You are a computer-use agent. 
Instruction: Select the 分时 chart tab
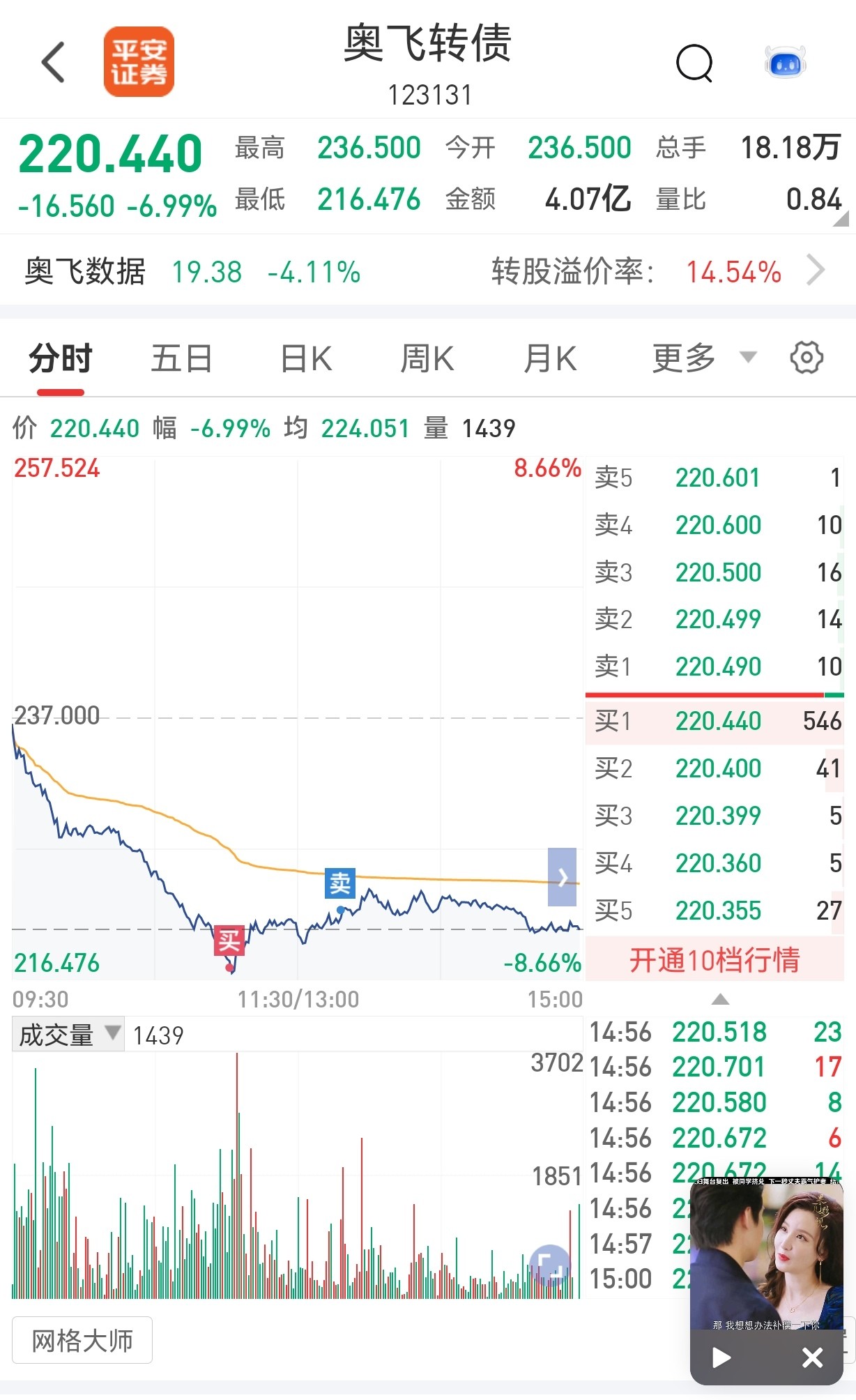point(61,359)
